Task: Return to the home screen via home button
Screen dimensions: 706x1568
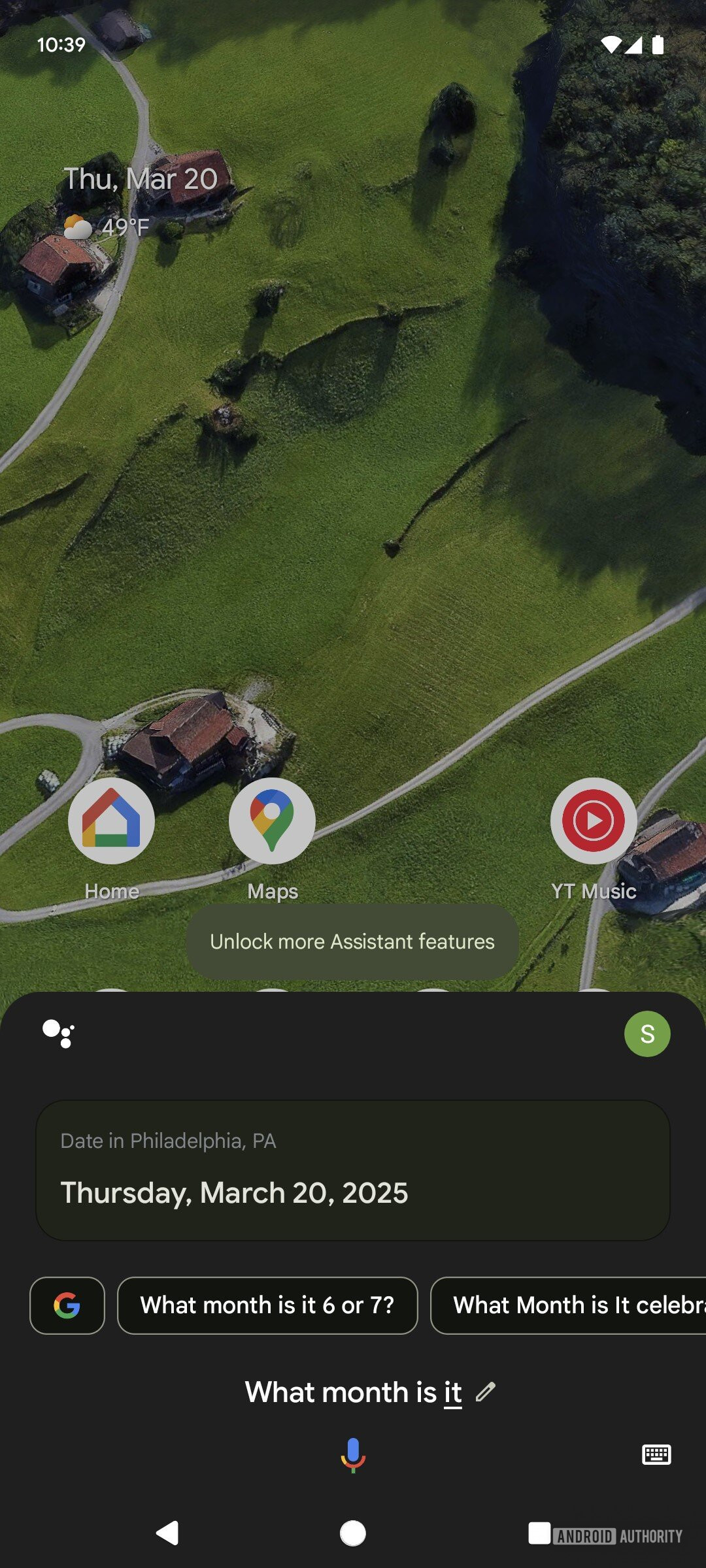Action: [x=353, y=1533]
